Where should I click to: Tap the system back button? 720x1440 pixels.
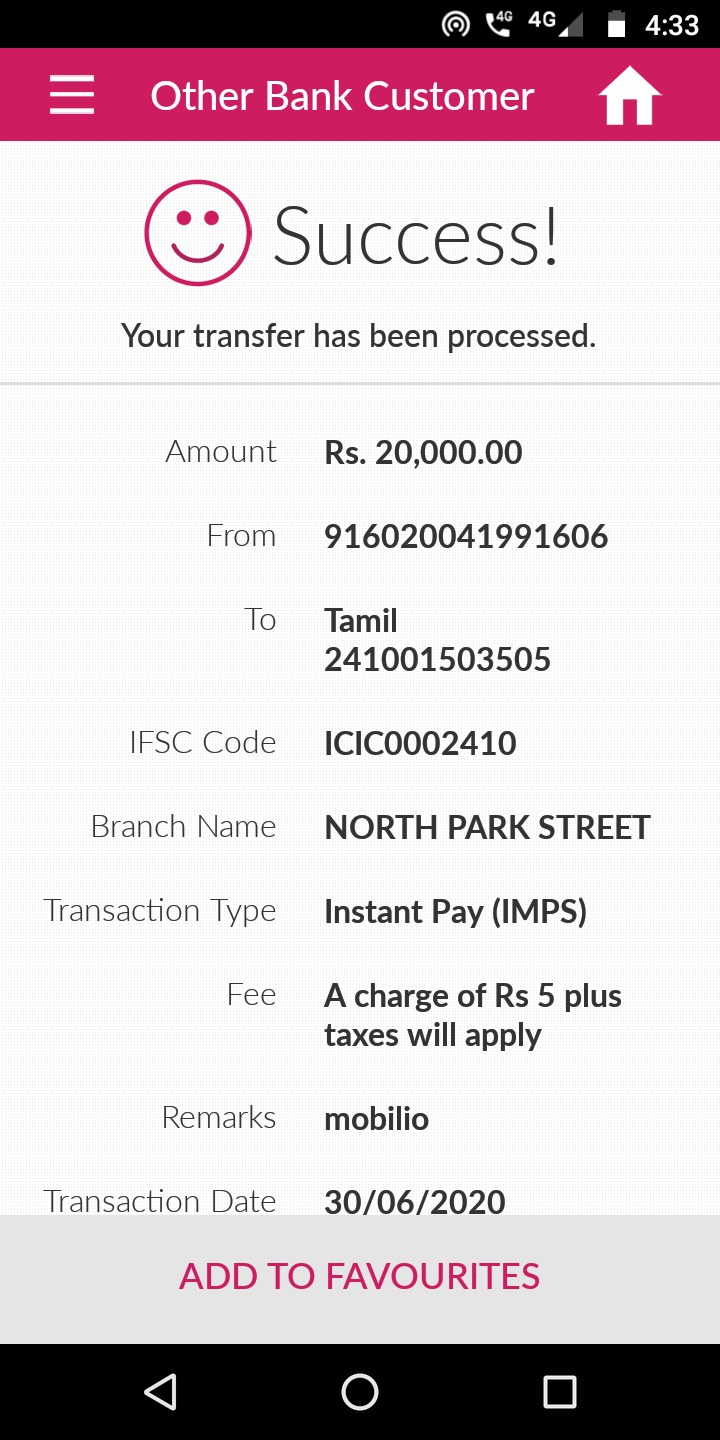click(160, 1391)
